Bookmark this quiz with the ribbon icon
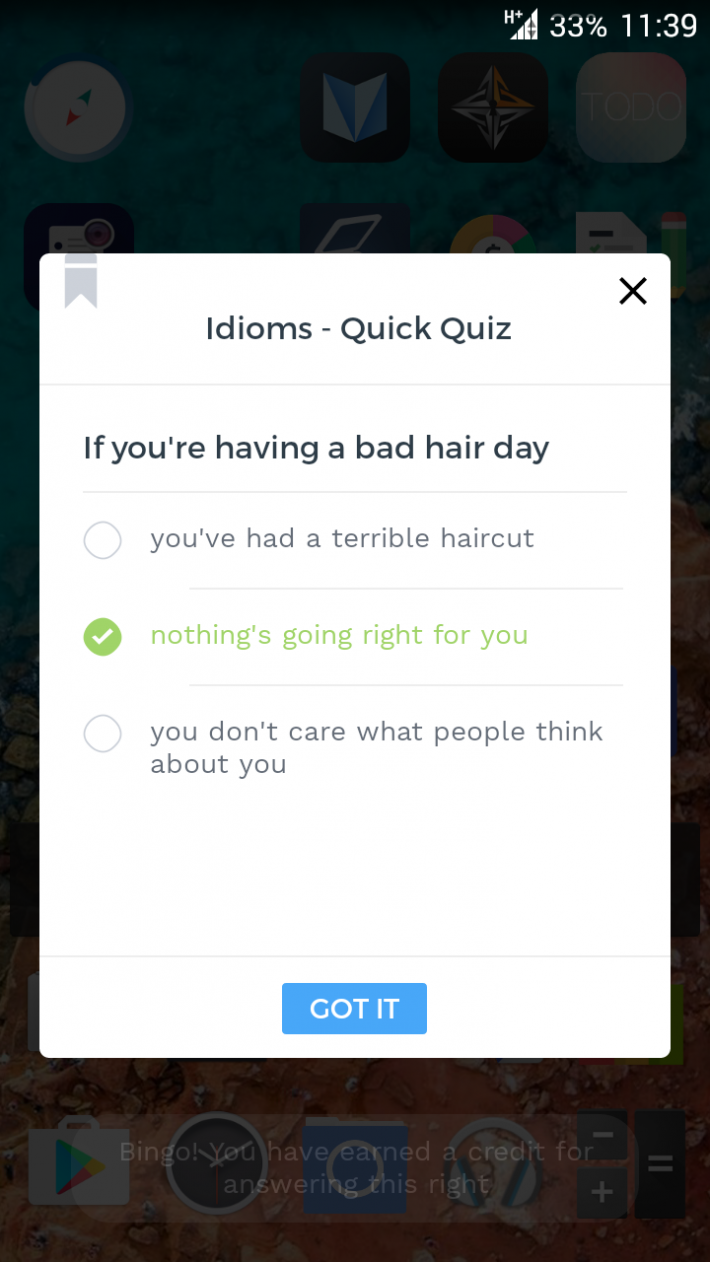 pyautogui.click(x=81, y=281)
